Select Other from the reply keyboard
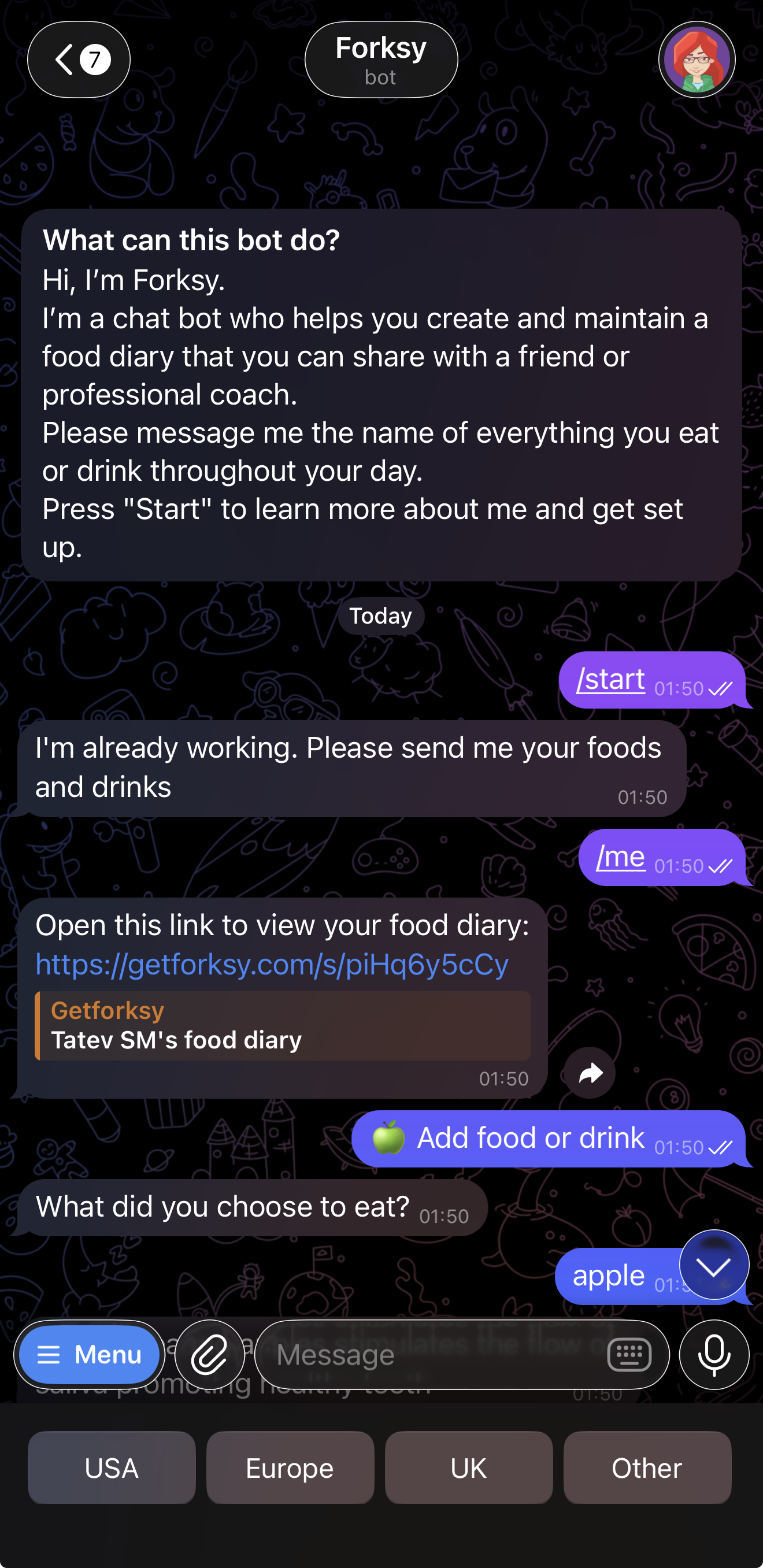This screenshot has width=763, height=1568. coord(647,1467)
